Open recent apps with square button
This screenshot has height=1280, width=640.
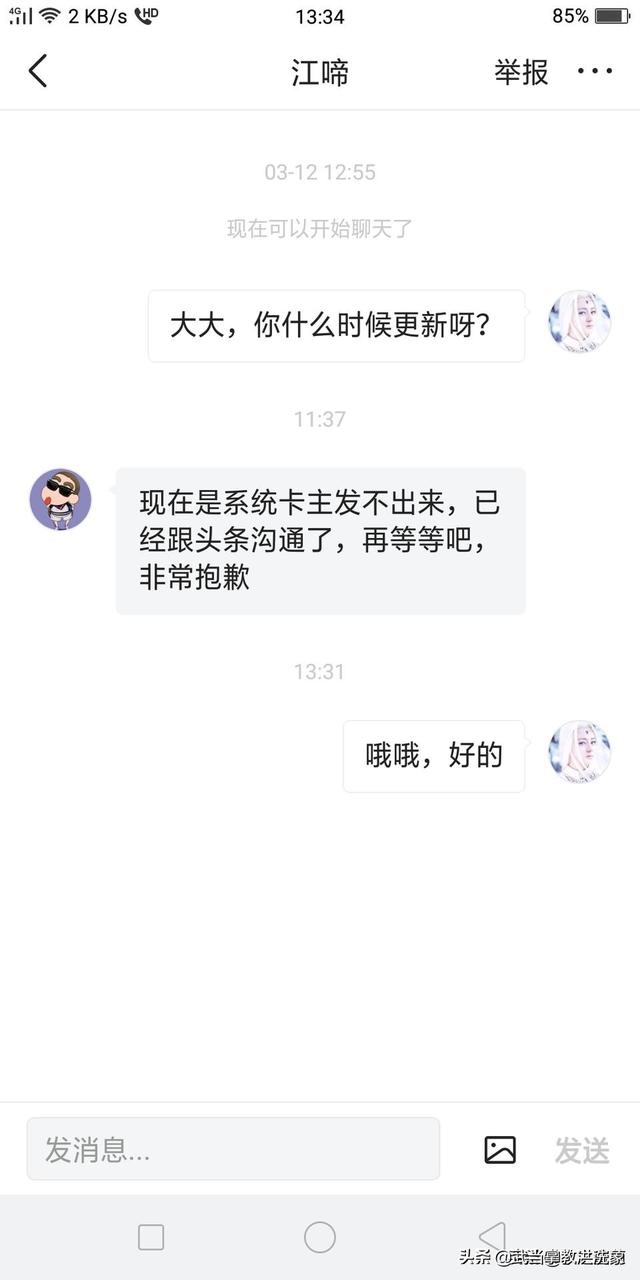pyautogui.click(x=151, y=1237)
